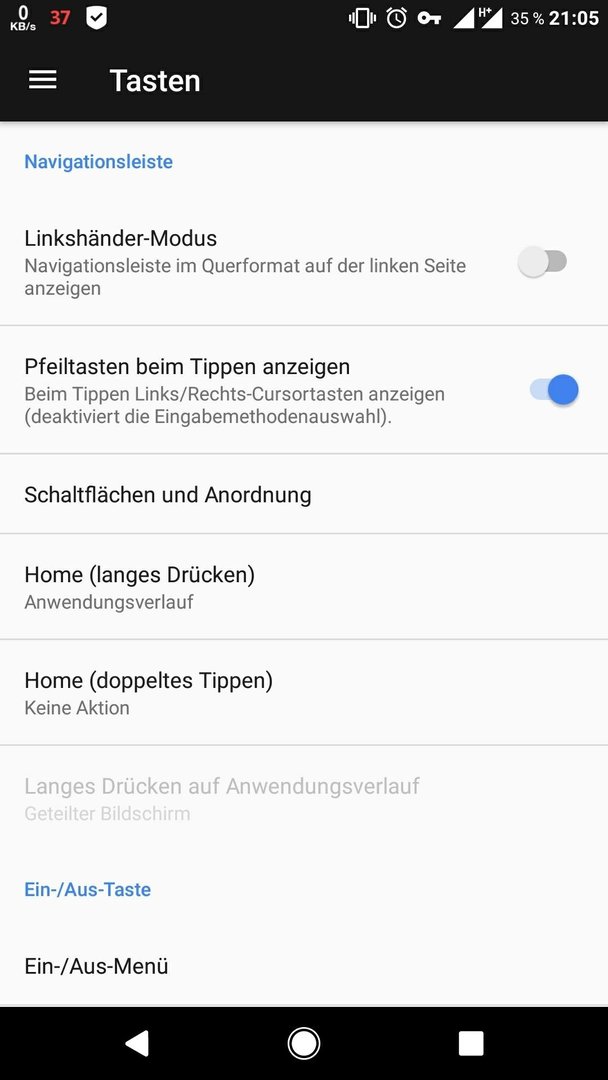Screen dimensions: 608x1080
Task: Open Home (langes Drücken) setting
Action: [304, 586]
